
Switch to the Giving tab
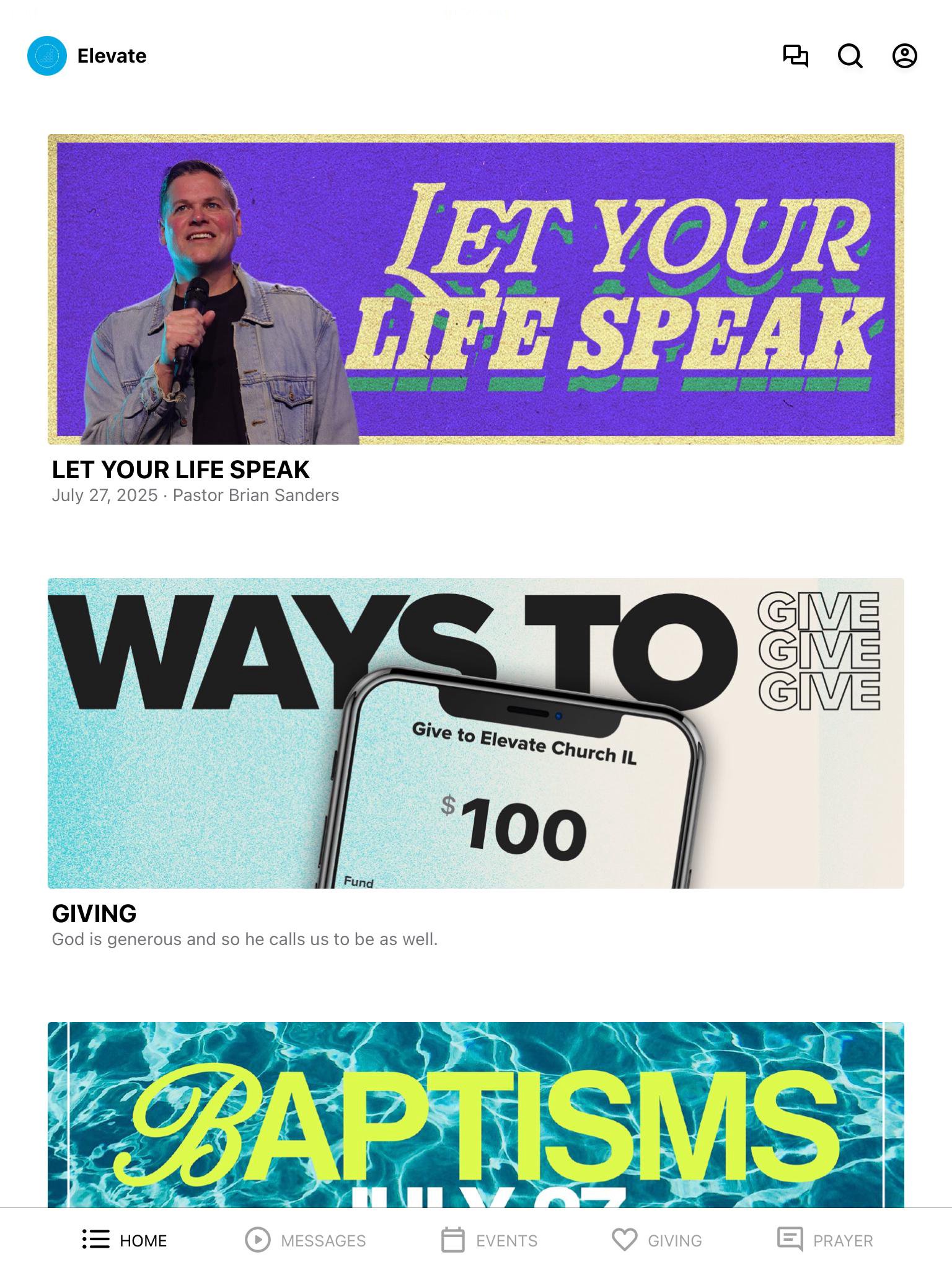pos(657,1240)
